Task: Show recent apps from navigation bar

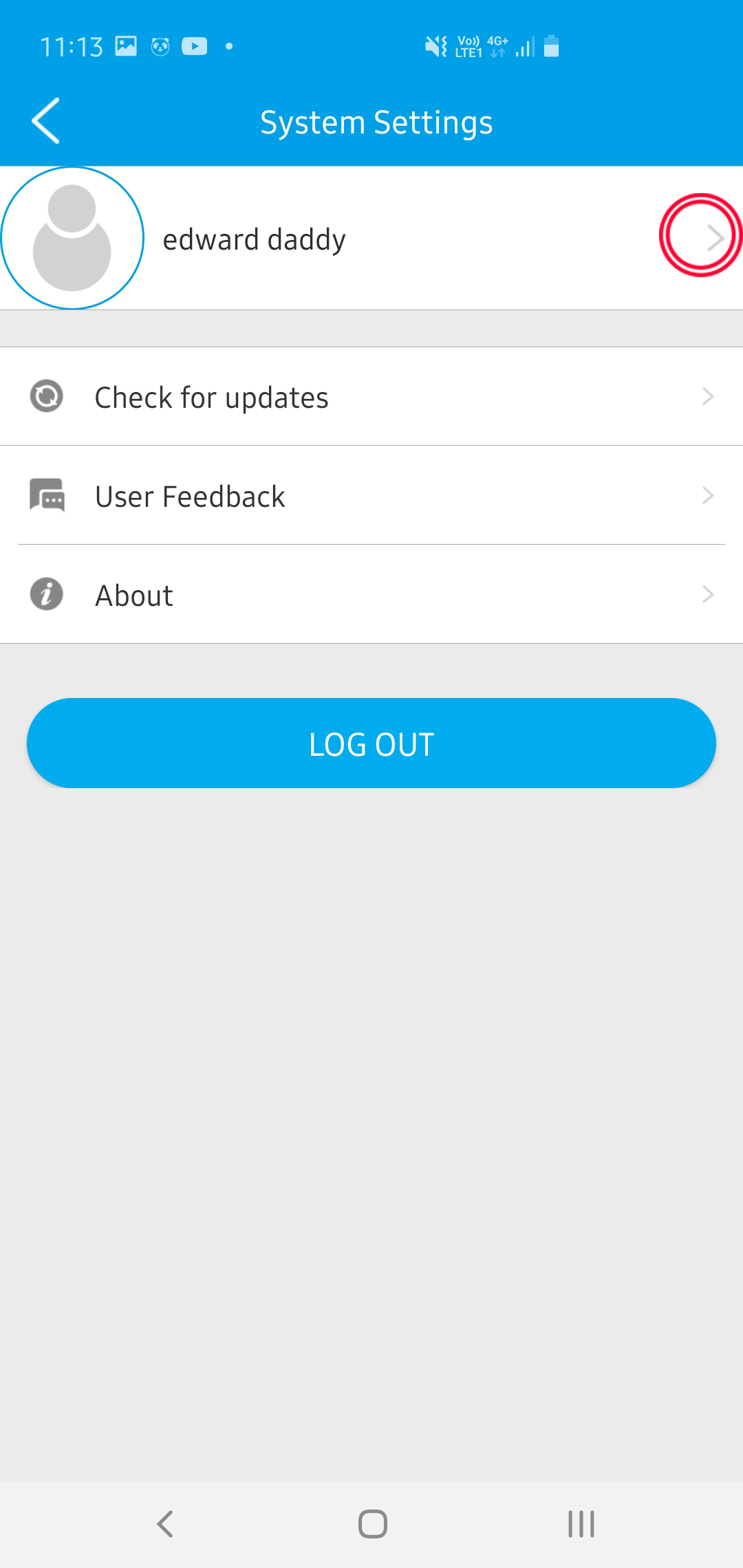Action: pos(581,1523)
